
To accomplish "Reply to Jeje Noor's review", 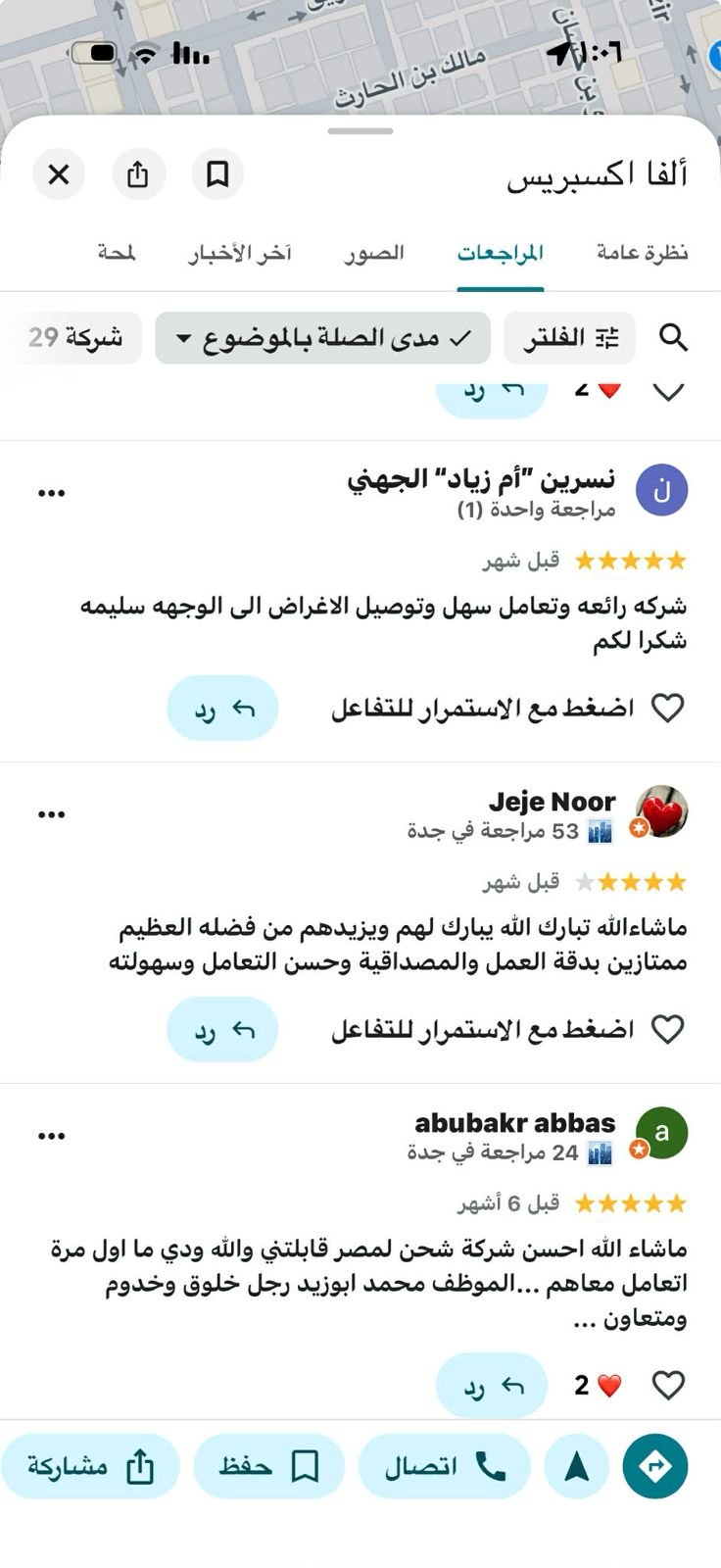I will pos(222,1029).
